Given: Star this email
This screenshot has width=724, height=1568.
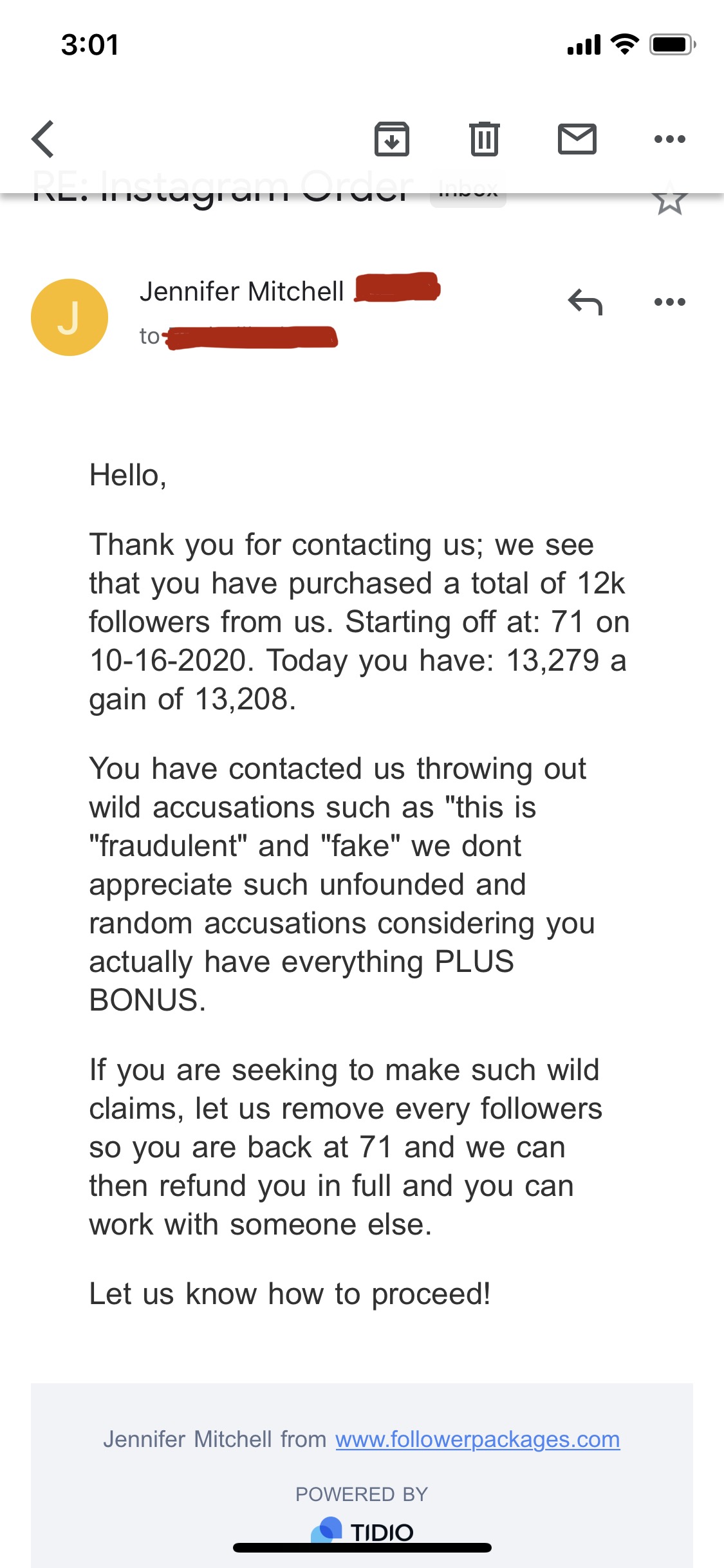Looking at the screenshot, I should click(x=669, y=201).
